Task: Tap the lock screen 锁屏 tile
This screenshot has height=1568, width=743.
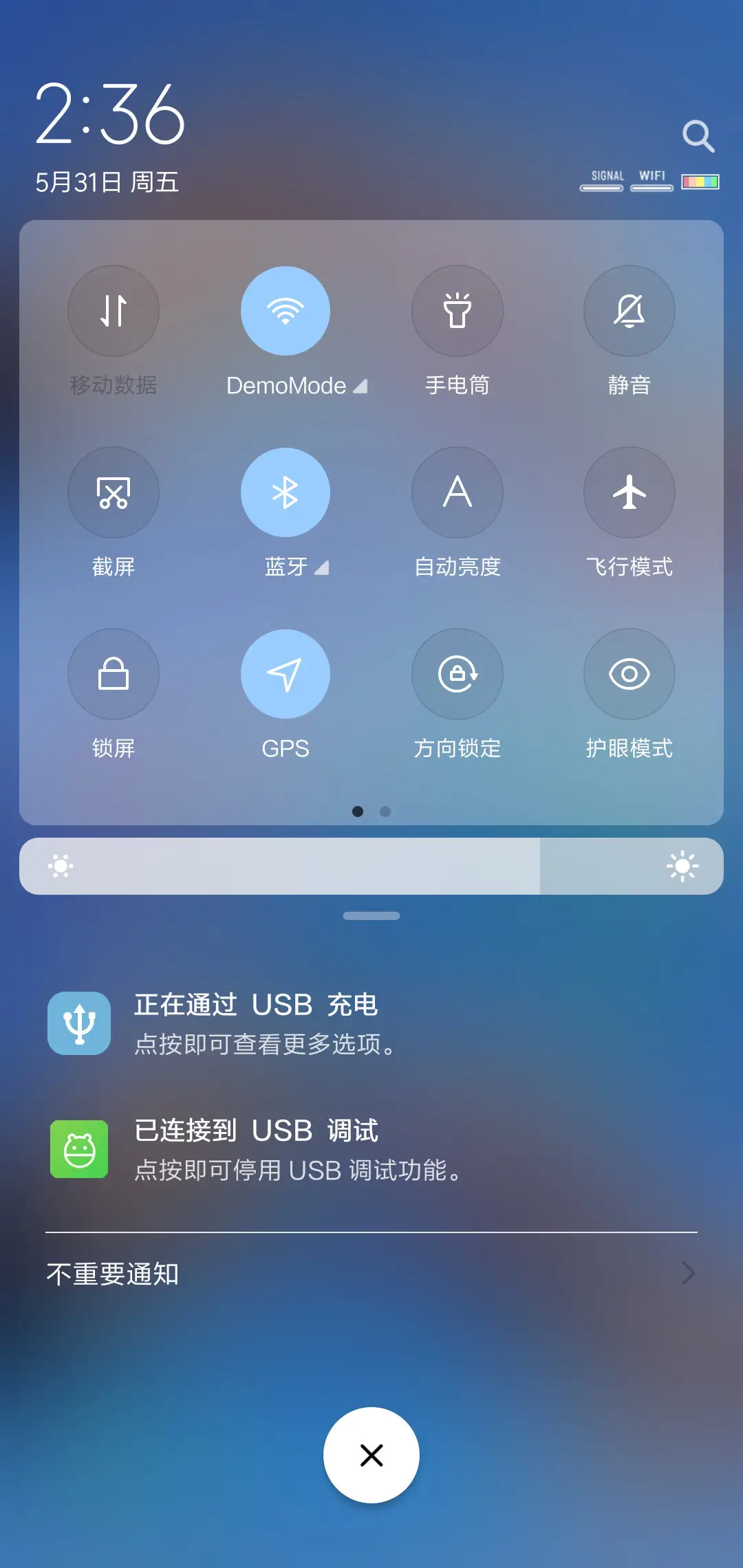Action: 114,674
